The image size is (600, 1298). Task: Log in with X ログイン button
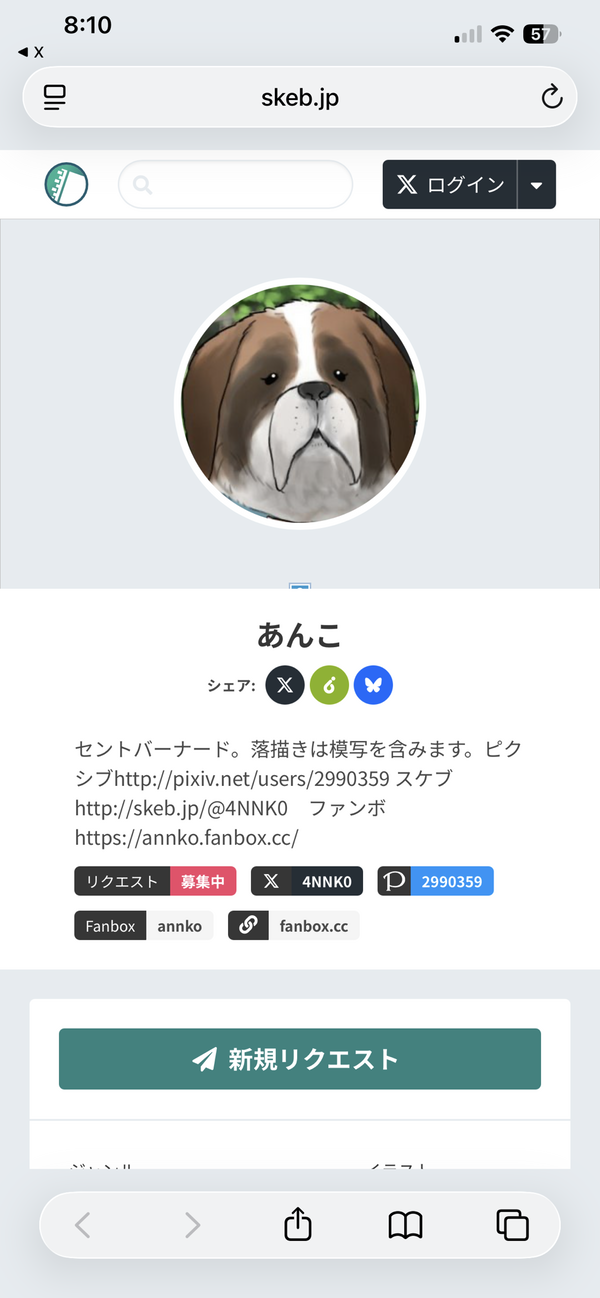(x=450, y=185)
